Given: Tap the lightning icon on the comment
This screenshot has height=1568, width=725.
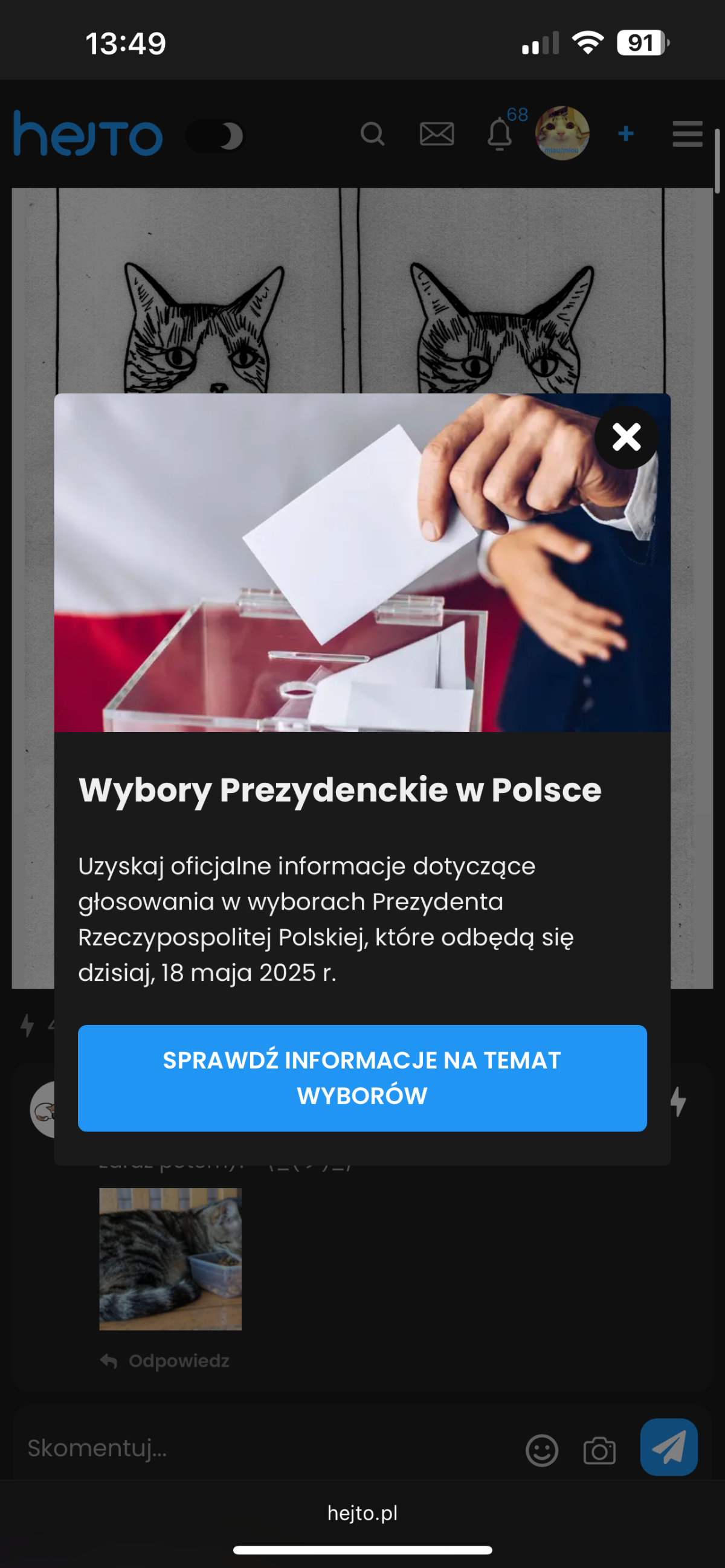Looking at the screenshot, I should tap(677, 1102).
